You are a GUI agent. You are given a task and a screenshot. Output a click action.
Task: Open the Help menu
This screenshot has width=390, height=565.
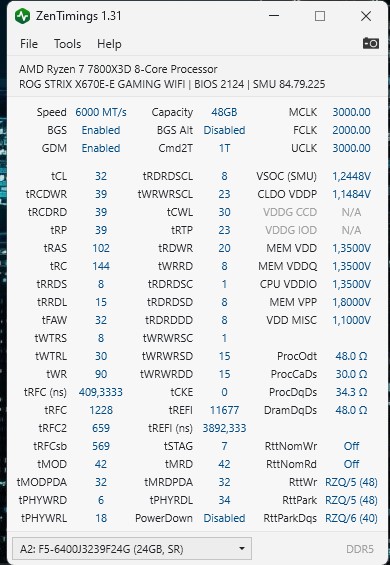[109, 44]
